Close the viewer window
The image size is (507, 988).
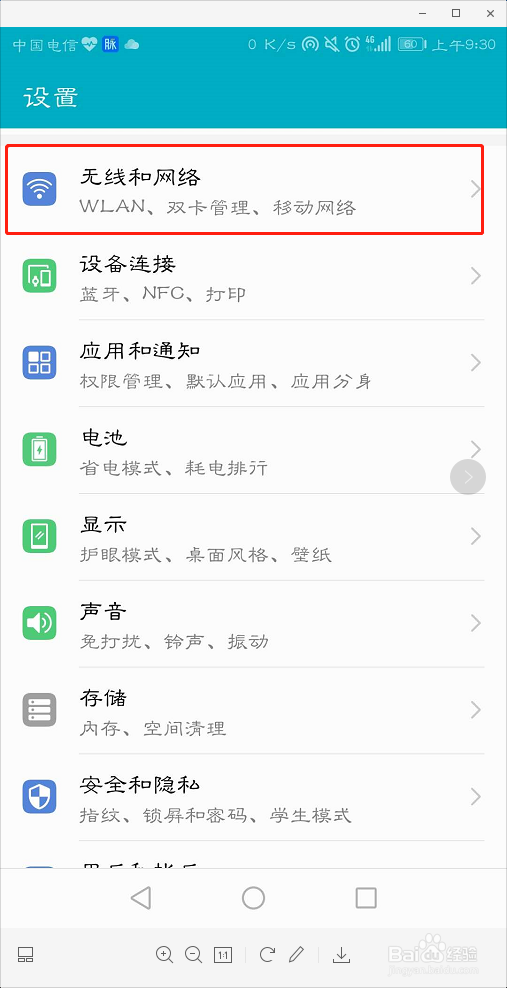point(490,13)
